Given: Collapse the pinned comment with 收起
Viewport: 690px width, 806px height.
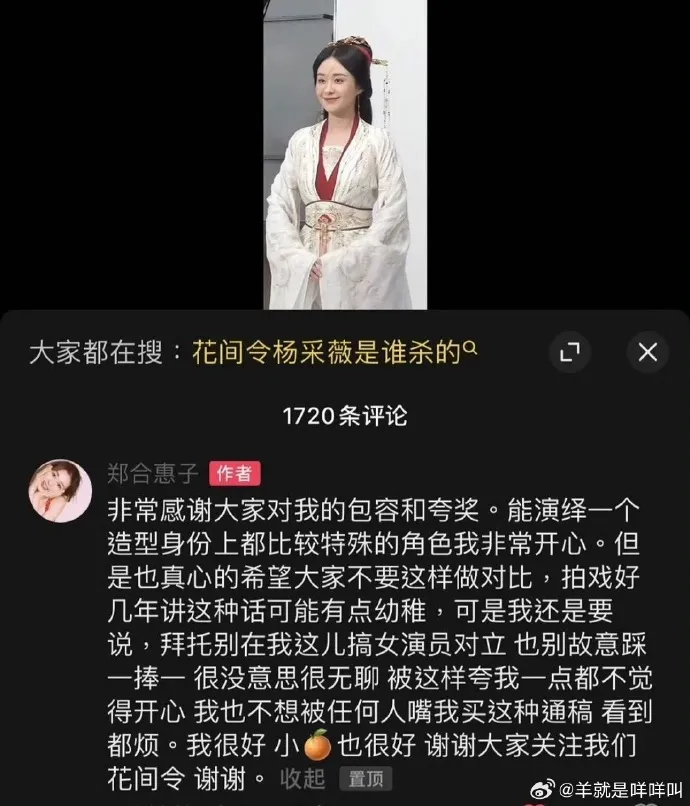Looking at the screenshot, I should pyautogui.click(x=303, y=777).
